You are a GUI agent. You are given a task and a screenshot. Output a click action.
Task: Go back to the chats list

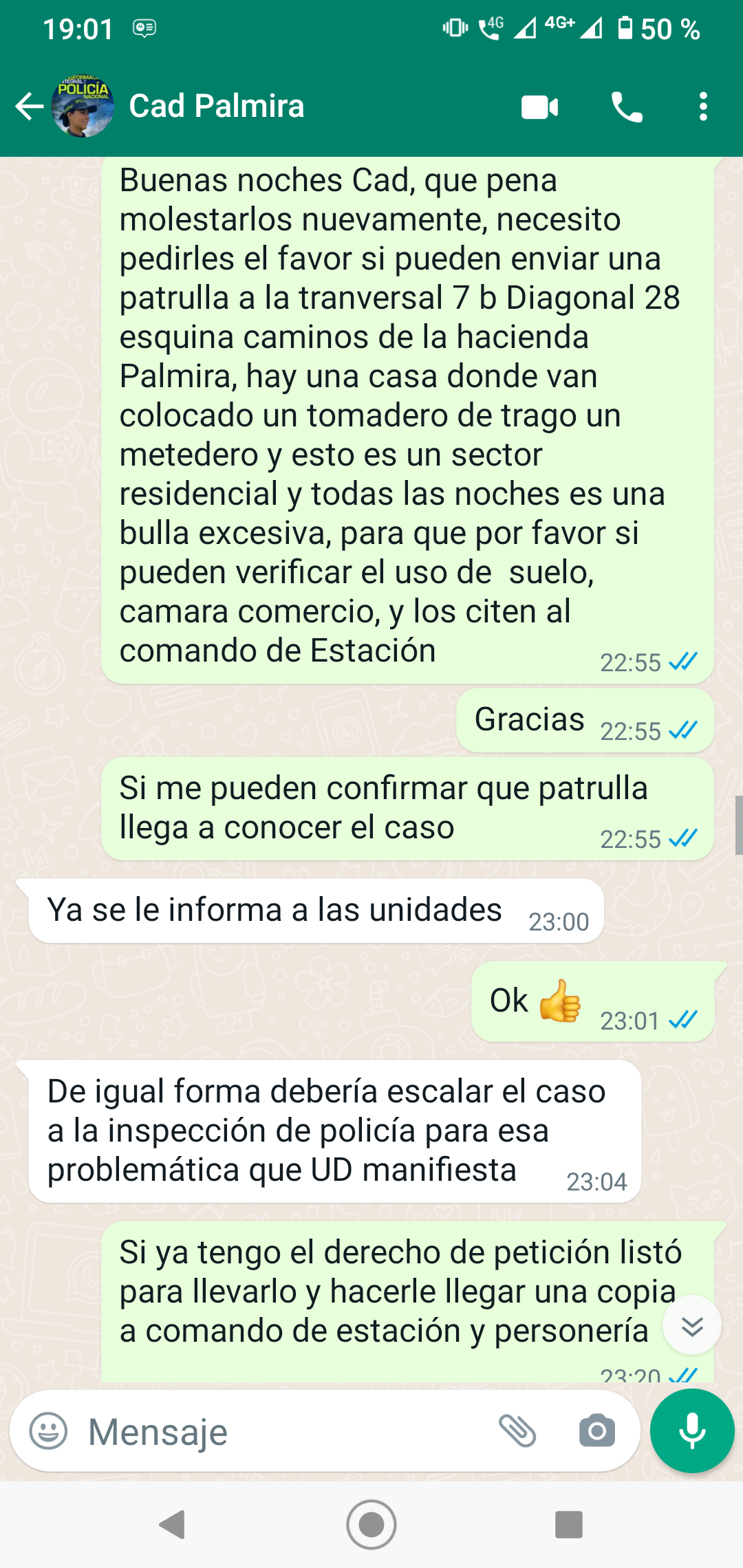(x=29, y=107)
